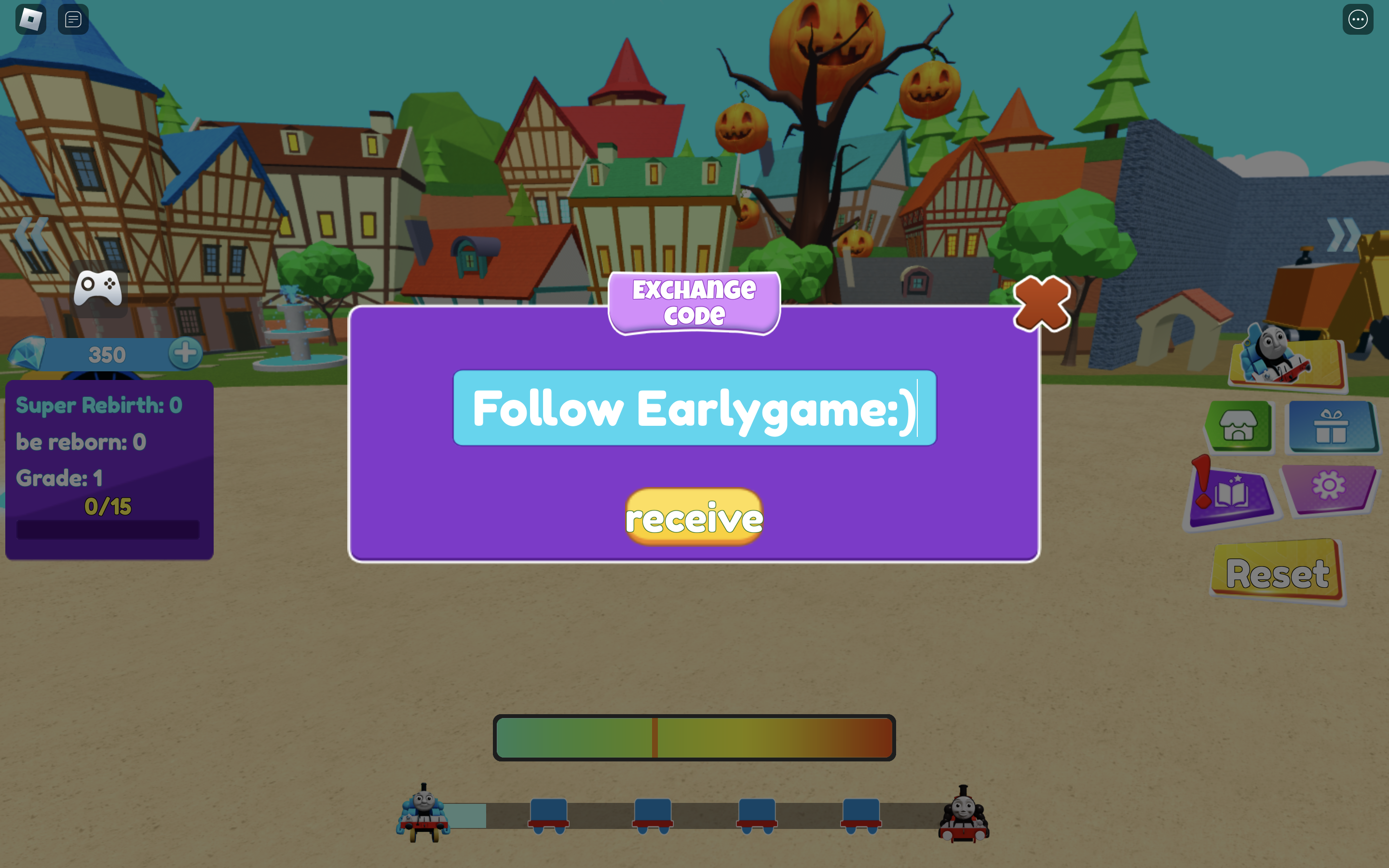Focus the exchange code text field
The width and height of the screenshot is (1389, 868).
[x=694, y=407]
